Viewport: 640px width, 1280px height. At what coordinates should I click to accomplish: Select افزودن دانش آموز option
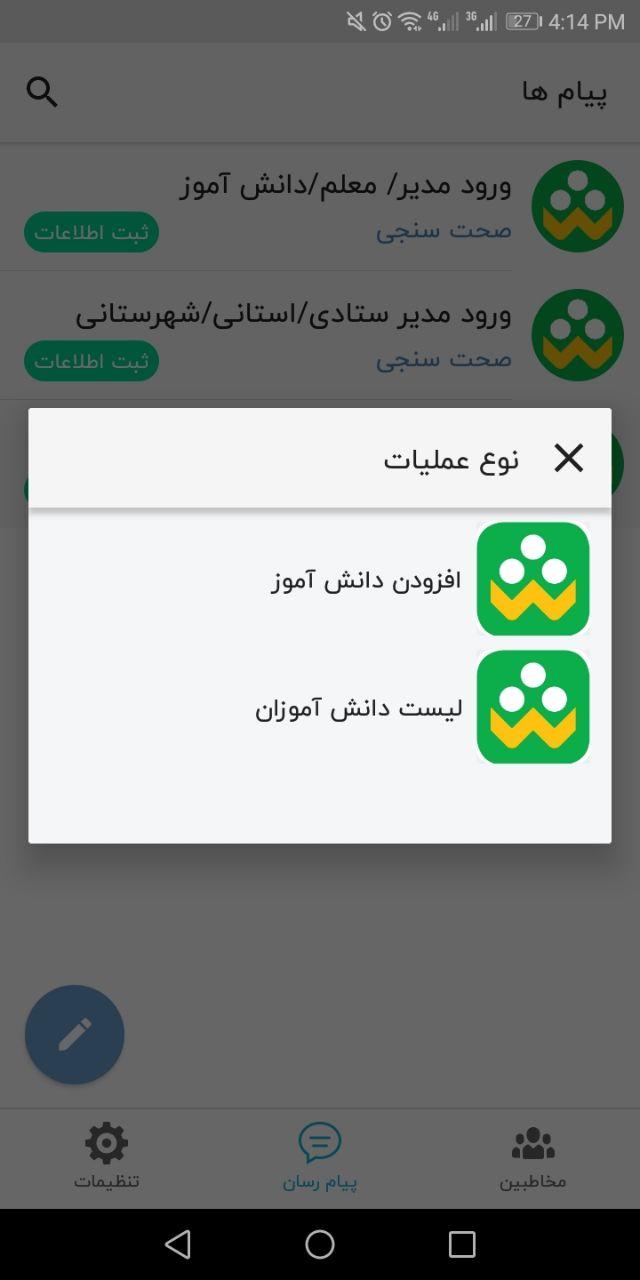(366, 580)
